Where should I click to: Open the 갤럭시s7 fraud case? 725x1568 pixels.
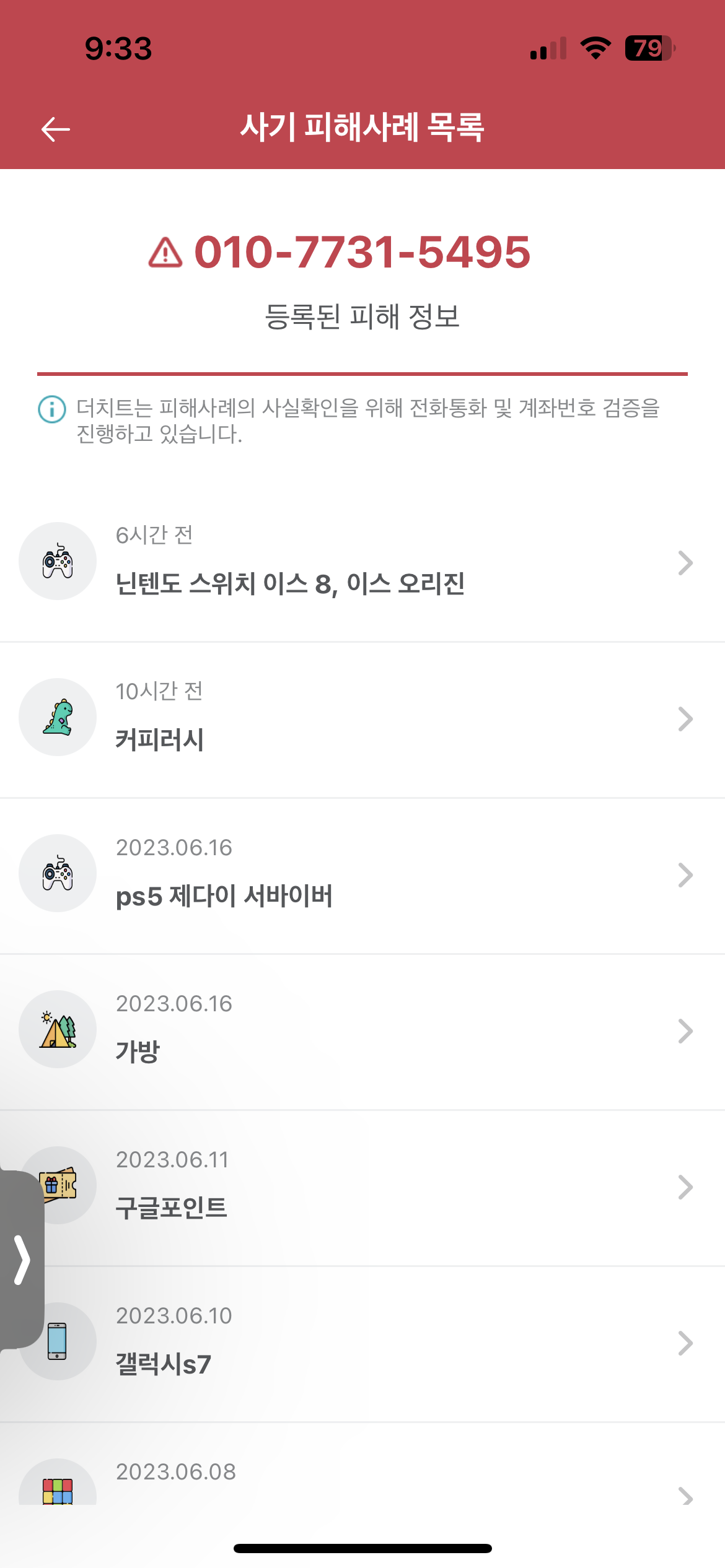coord(362,1344)
